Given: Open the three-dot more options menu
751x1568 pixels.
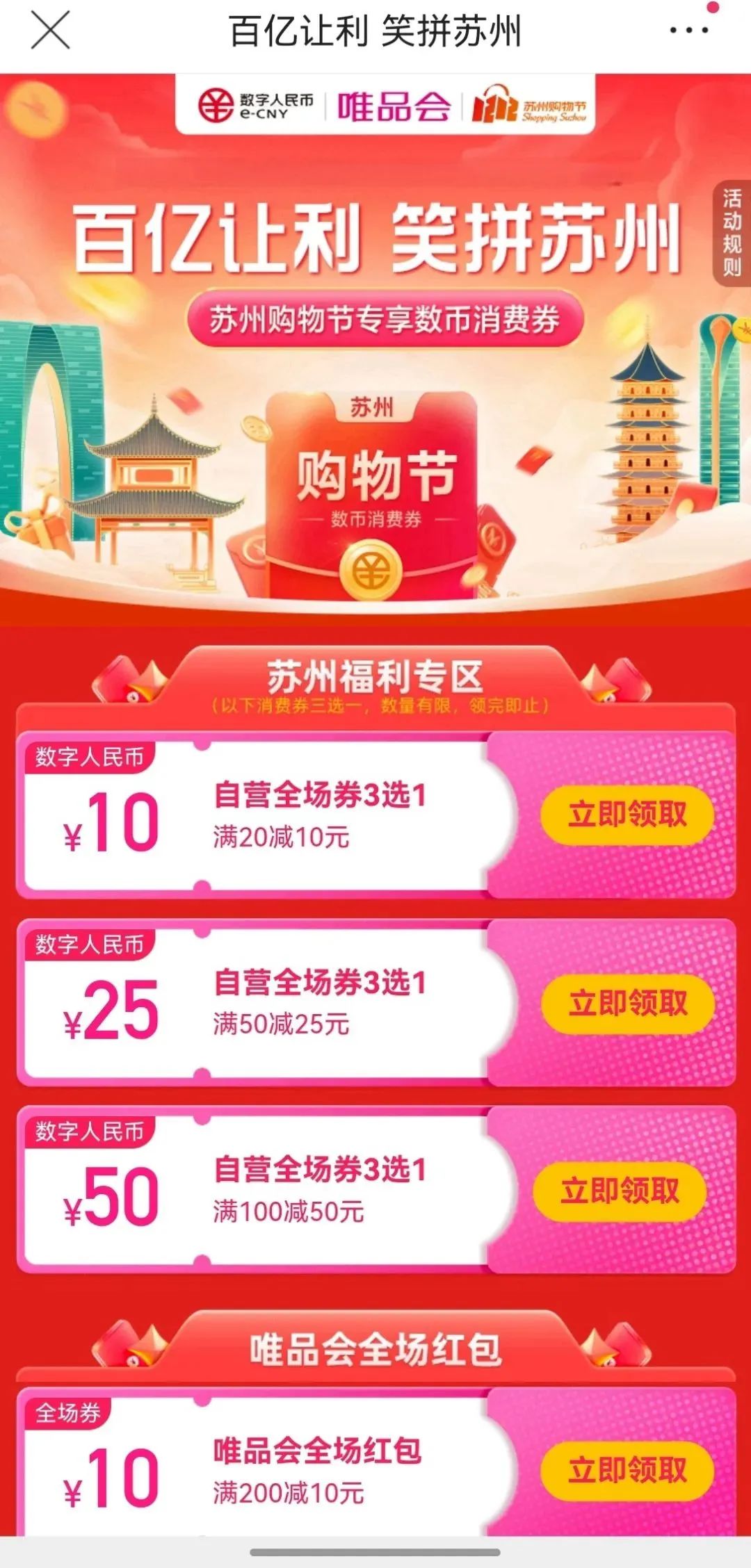Looking at the screenshot, I should (x=688, y=31).
